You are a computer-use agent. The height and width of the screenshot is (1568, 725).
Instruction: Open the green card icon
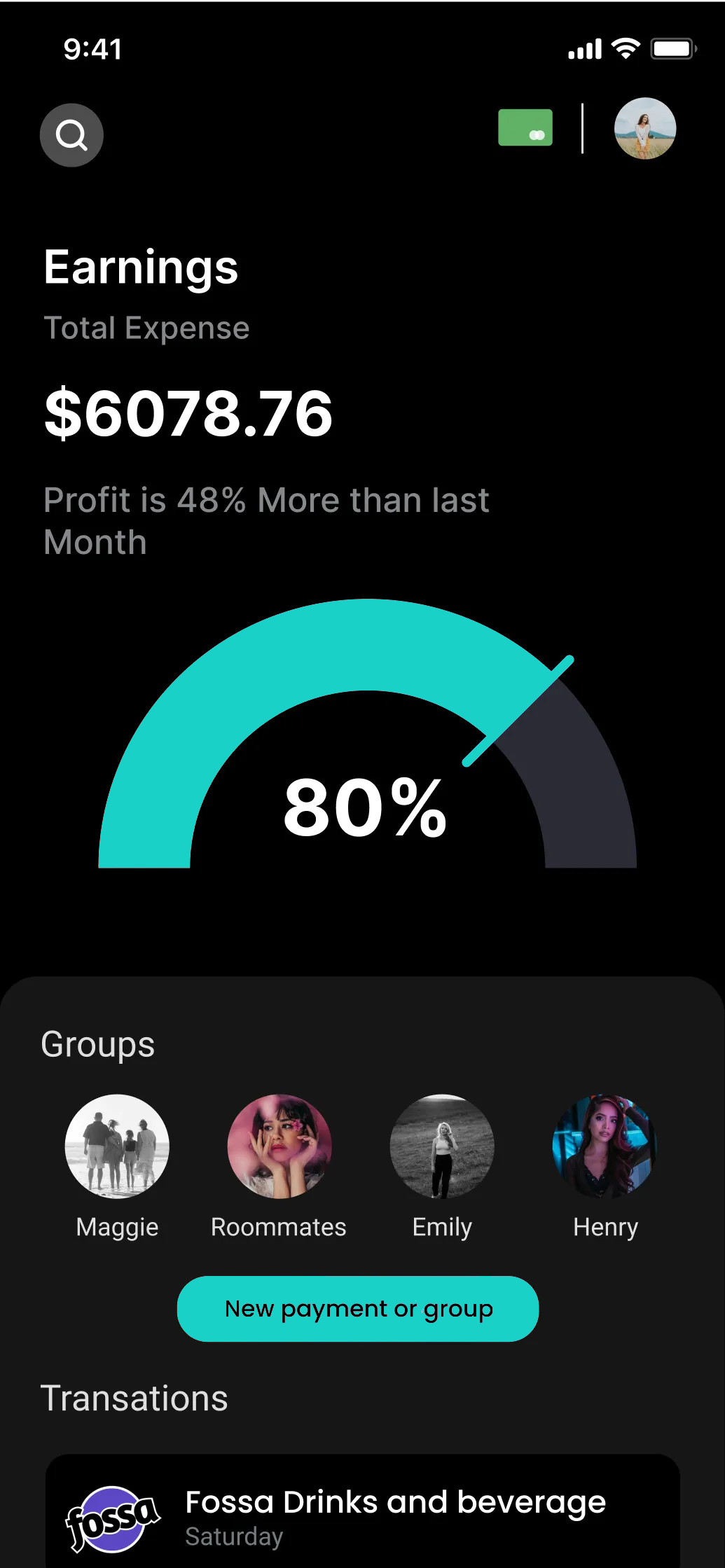[525, 127]
